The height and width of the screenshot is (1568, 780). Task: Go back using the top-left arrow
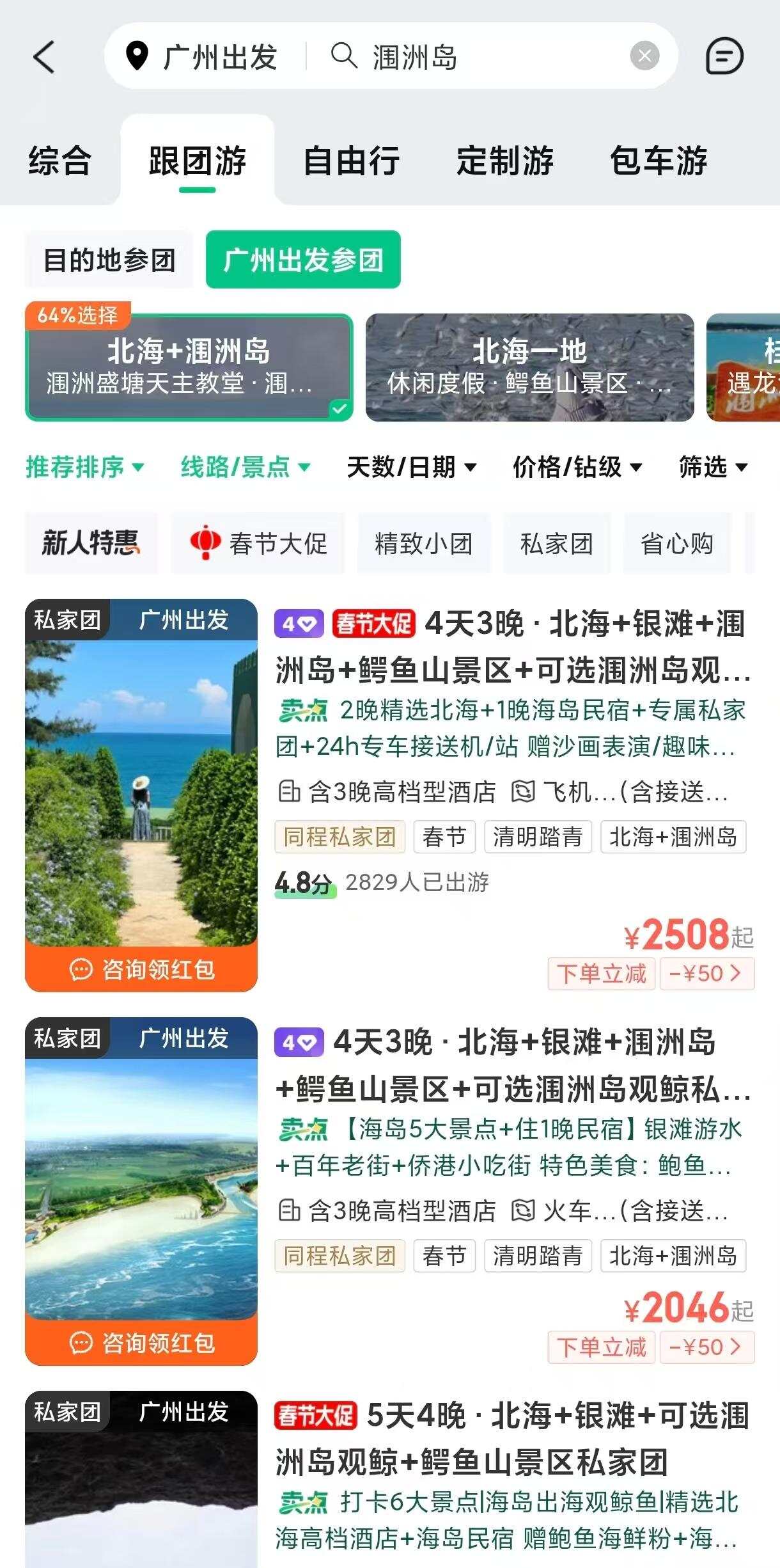click(43, 57)
